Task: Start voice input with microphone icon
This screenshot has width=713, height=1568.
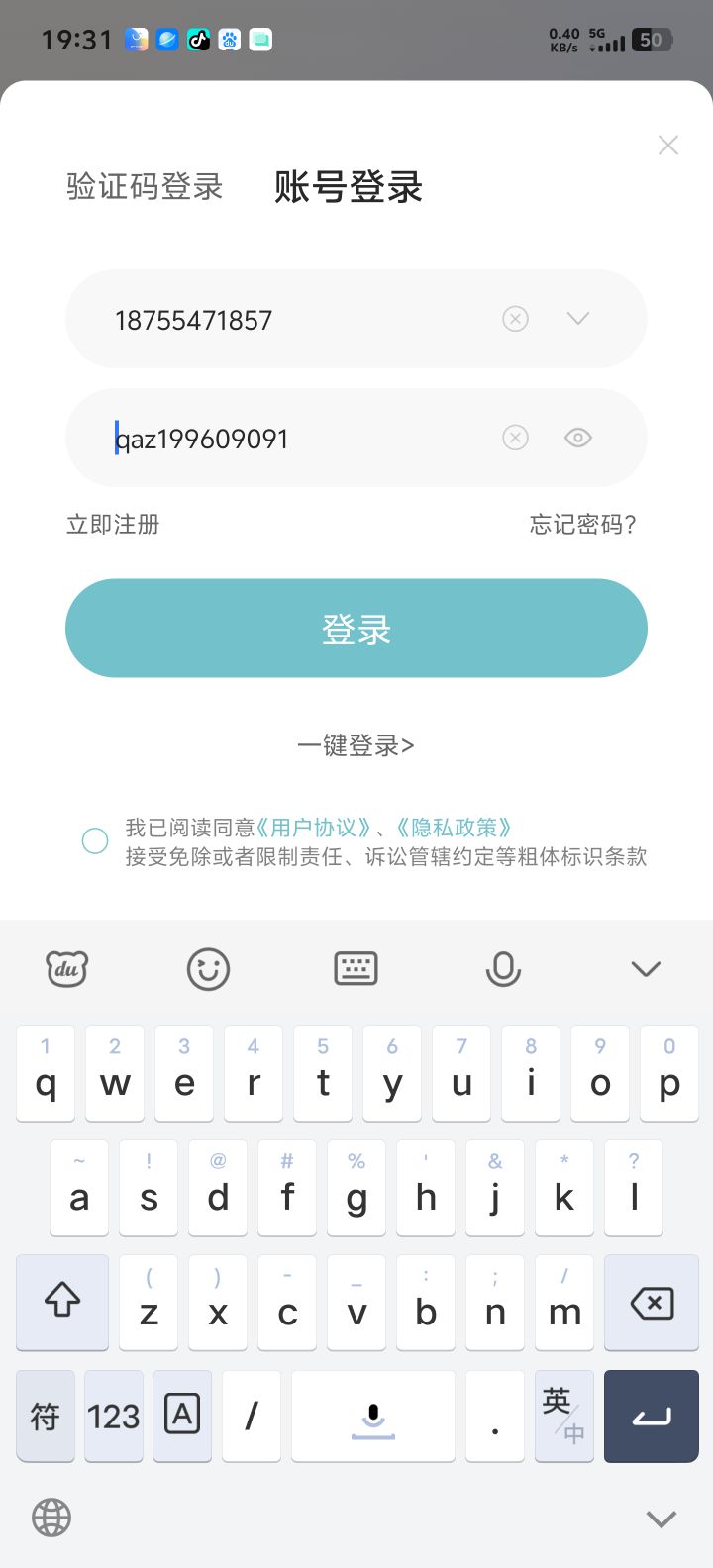Action: click(503, 969)
